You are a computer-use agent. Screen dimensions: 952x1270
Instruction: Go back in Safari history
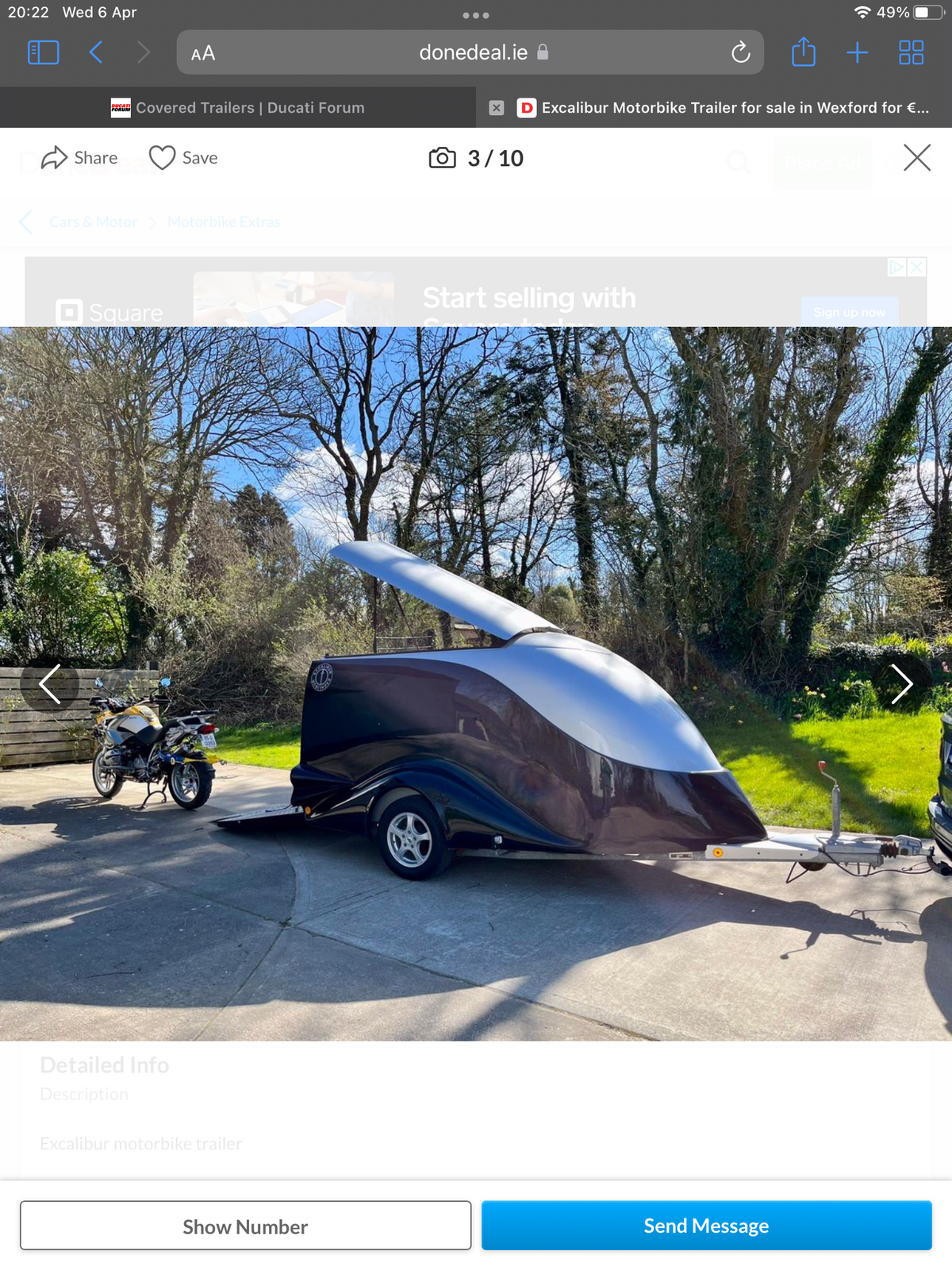[96, 52]
